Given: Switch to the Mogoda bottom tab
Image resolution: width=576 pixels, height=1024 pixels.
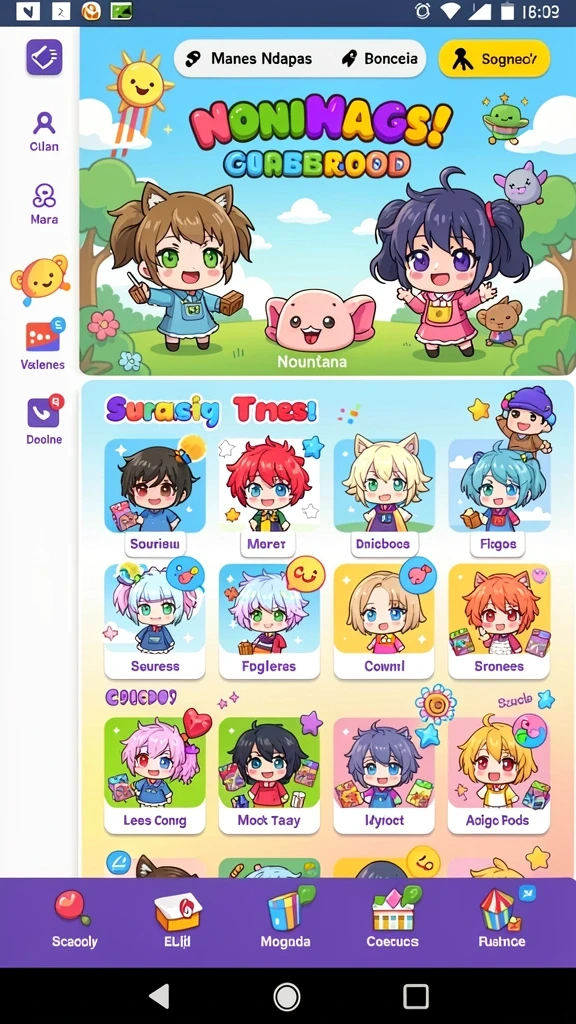Looking at the screenshot, I should (x=285, y=921).
